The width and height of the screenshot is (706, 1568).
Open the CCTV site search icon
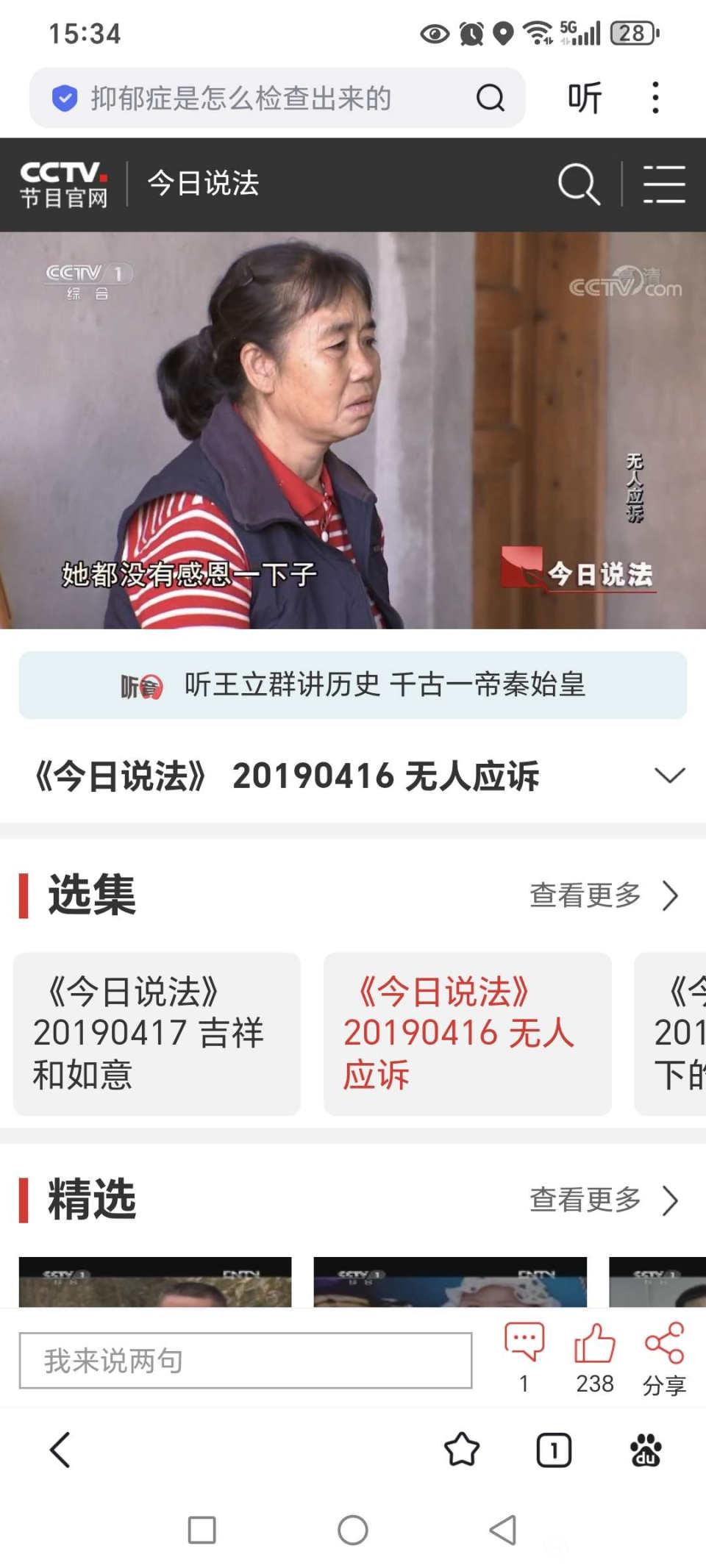578,184
